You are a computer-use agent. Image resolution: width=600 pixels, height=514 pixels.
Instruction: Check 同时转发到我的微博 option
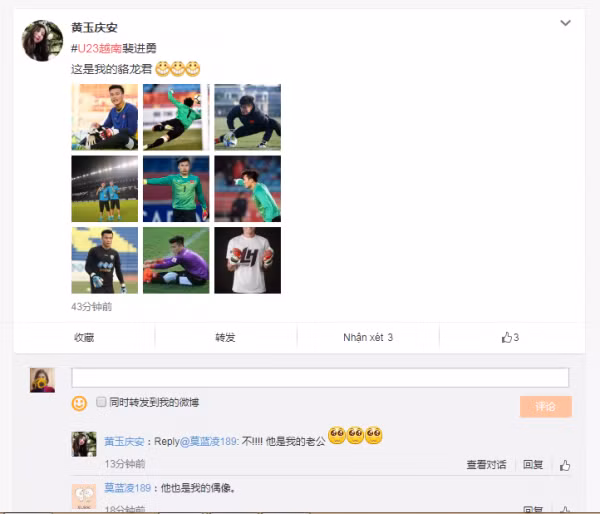[x=102, y=402]
